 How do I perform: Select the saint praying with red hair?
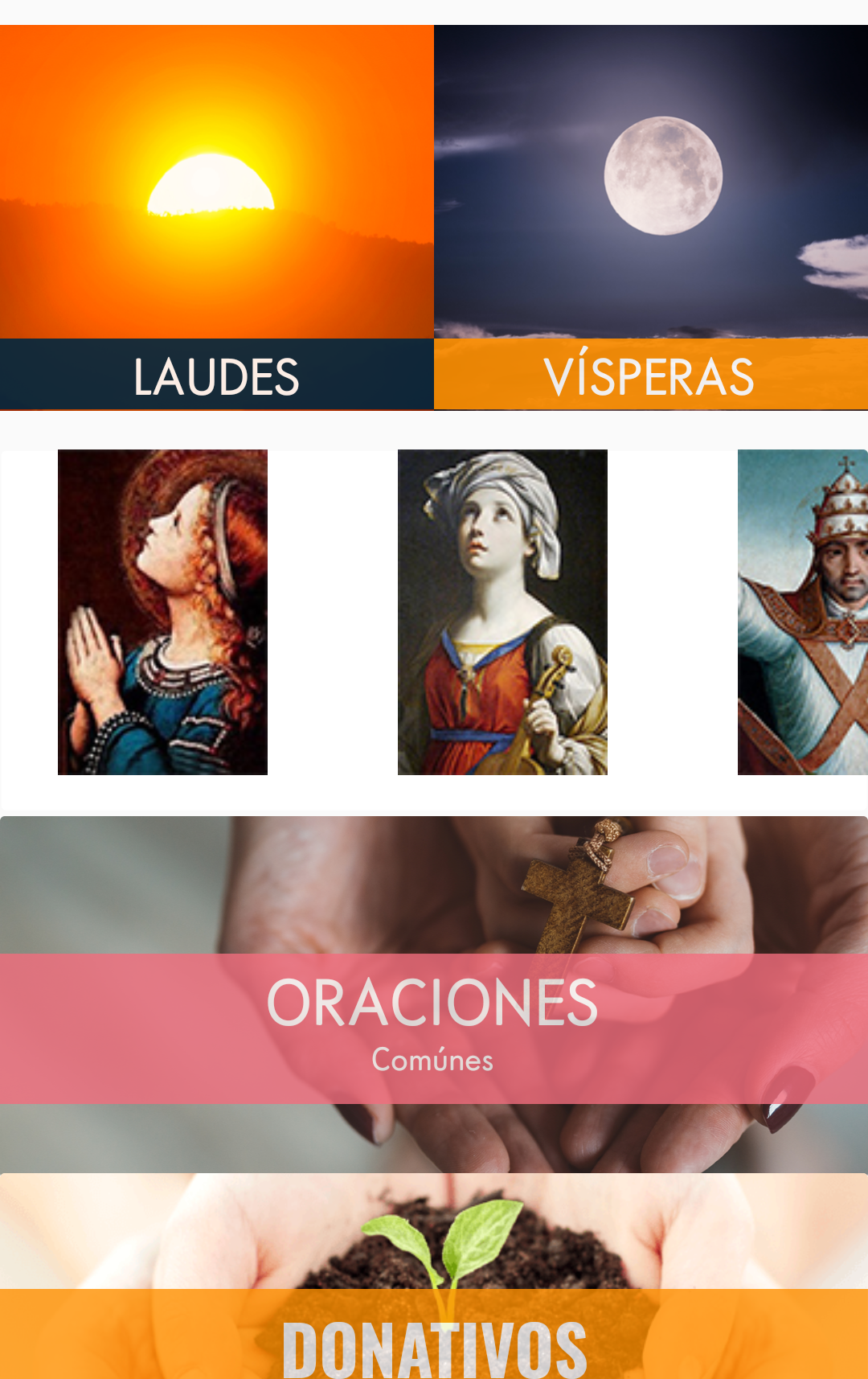click(162, 612)
